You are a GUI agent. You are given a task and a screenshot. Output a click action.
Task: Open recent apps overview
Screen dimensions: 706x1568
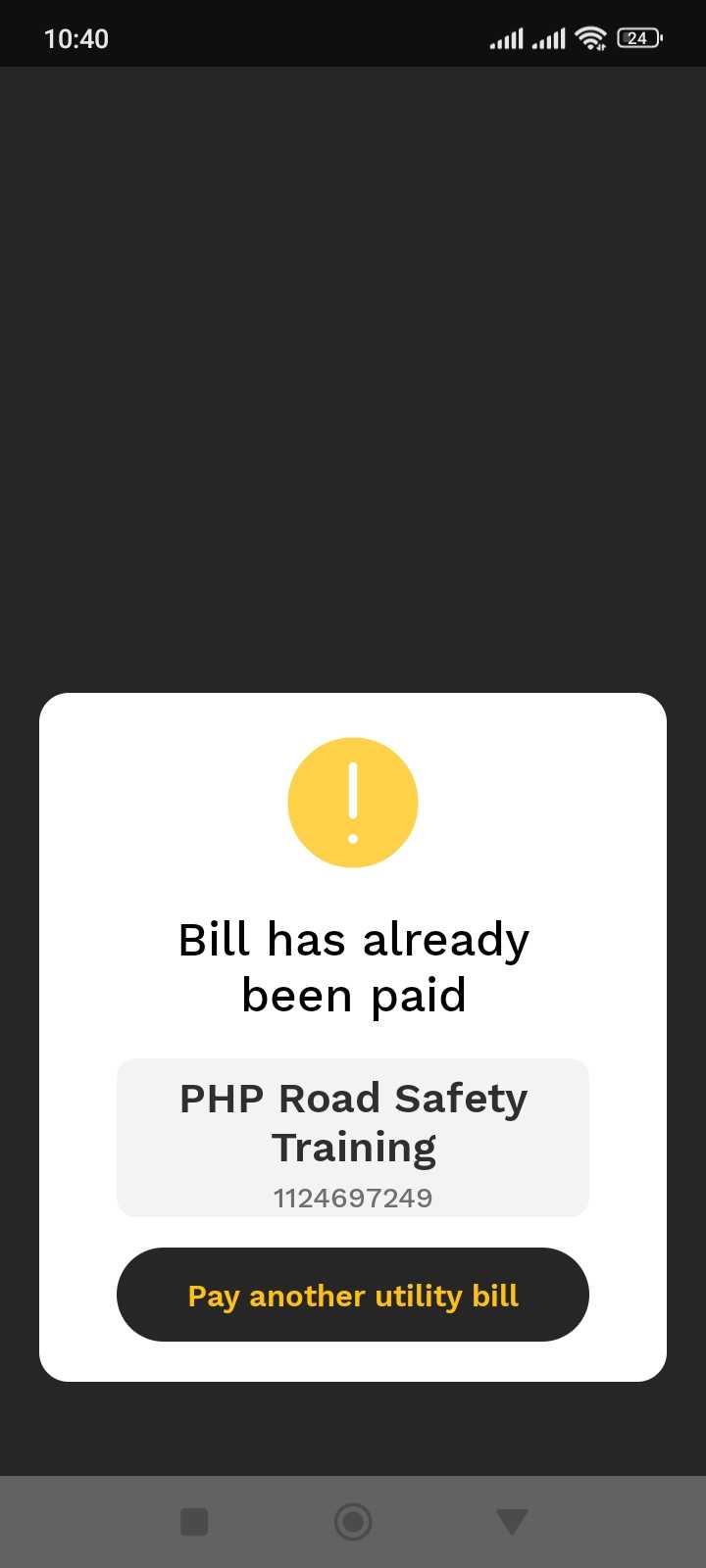tap(194, 1522)
